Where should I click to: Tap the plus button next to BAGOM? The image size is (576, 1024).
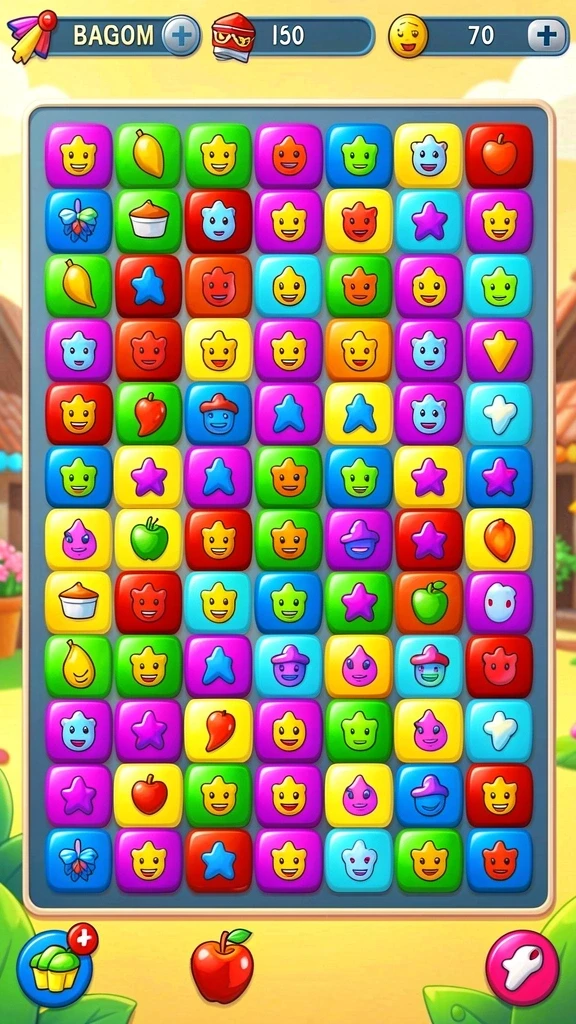tap(181, 35)
